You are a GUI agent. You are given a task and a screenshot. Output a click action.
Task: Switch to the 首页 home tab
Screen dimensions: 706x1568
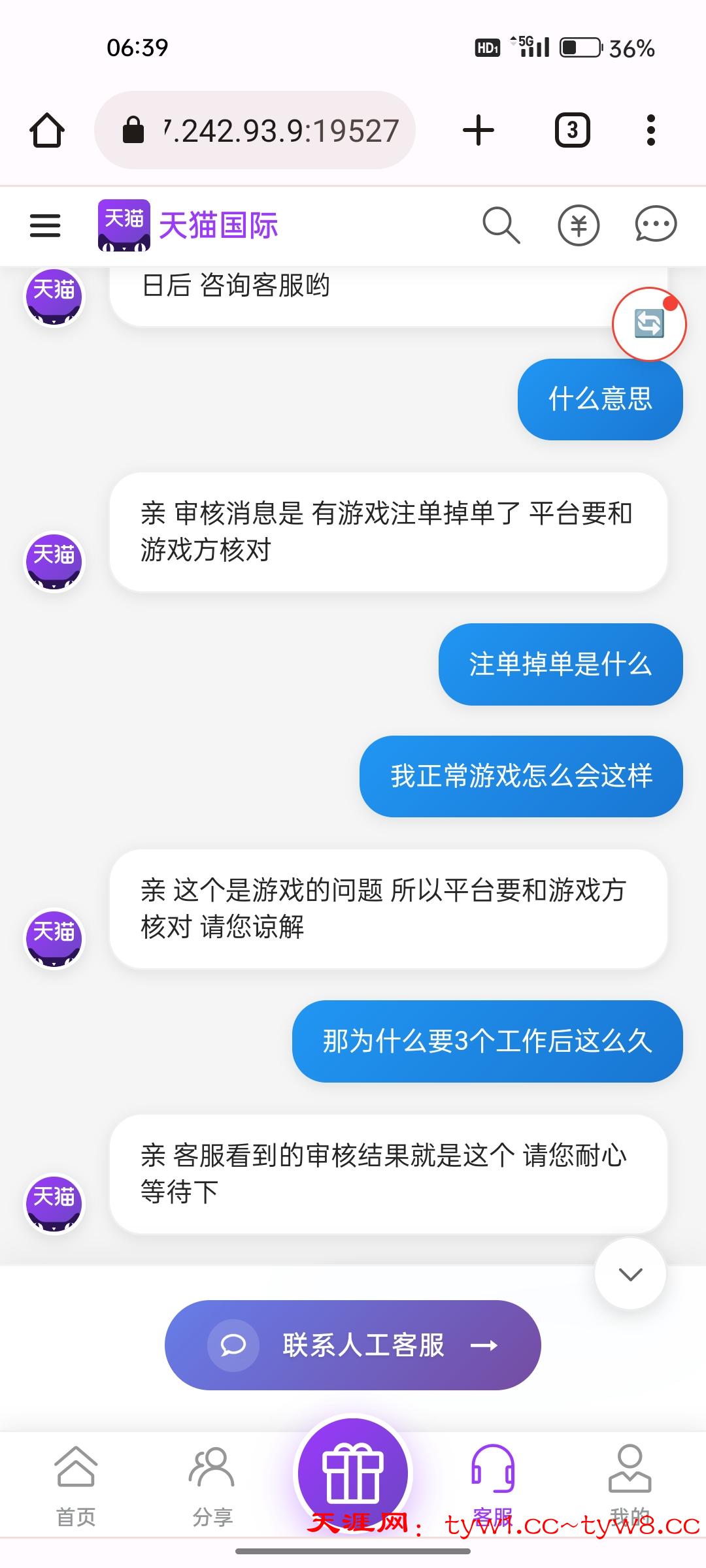76,1484
